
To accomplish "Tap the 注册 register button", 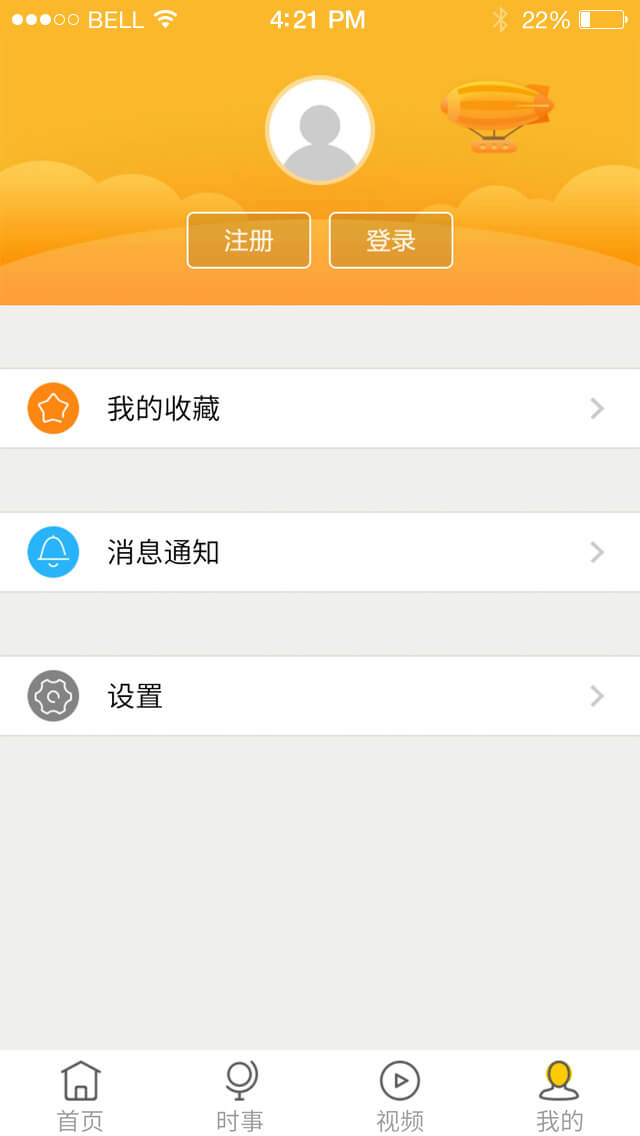I will pos(249,240).
